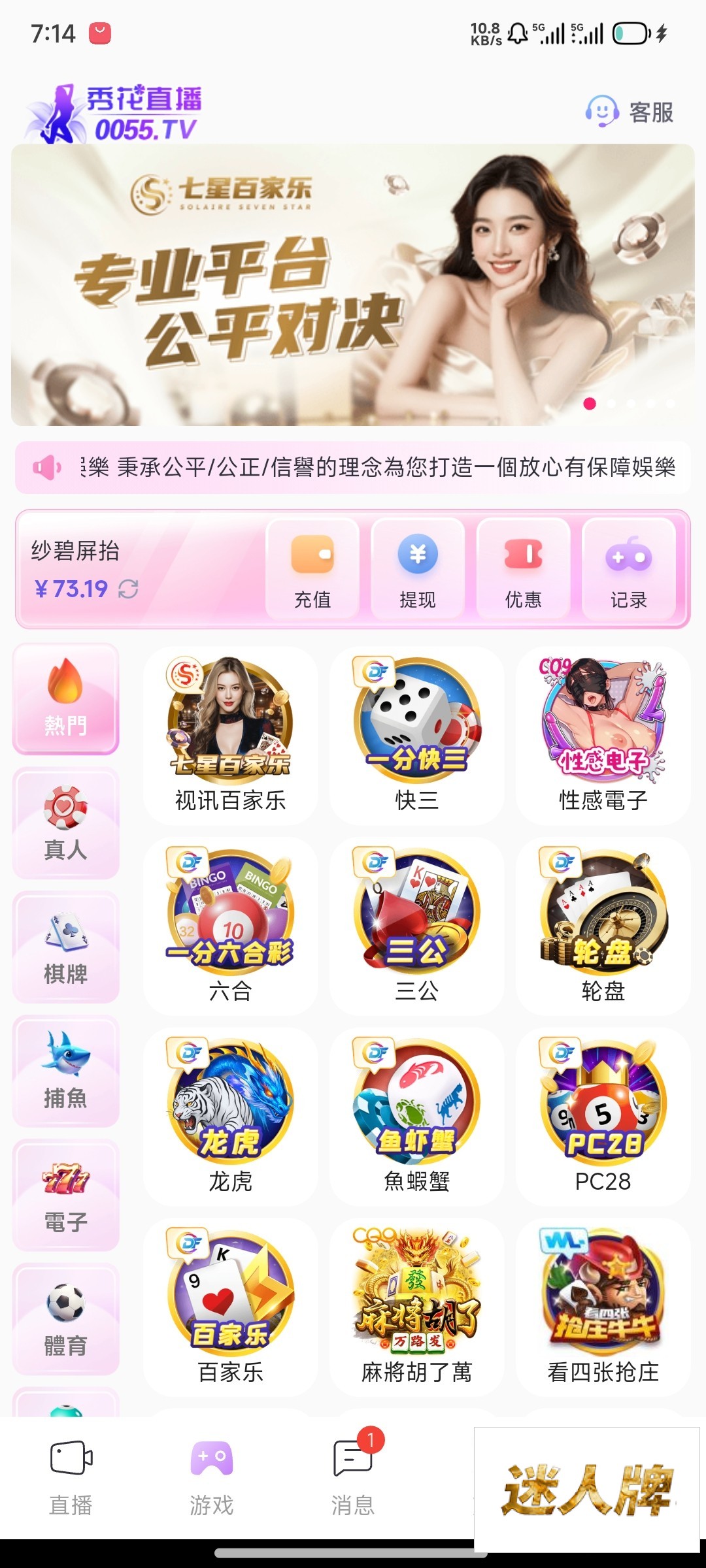Launch the 轮盘 game
This screenshot has height=1568, width=706.
[x=603, y=924]
